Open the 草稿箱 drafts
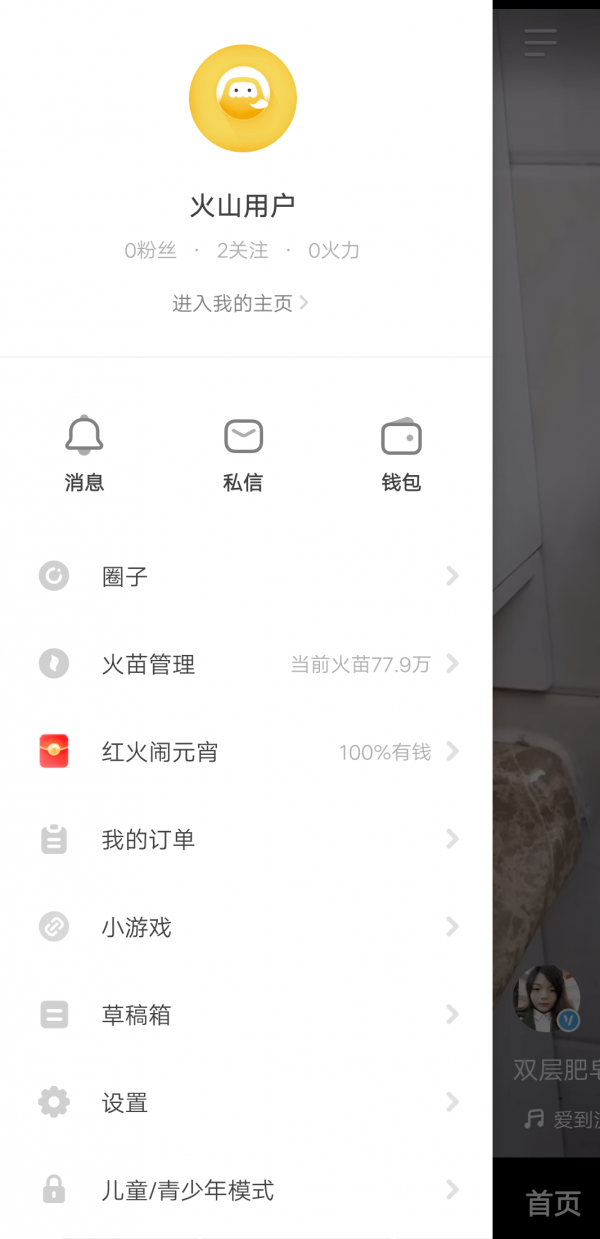This screenshot has width=600, height=1239. click(x=246, y=1015)
